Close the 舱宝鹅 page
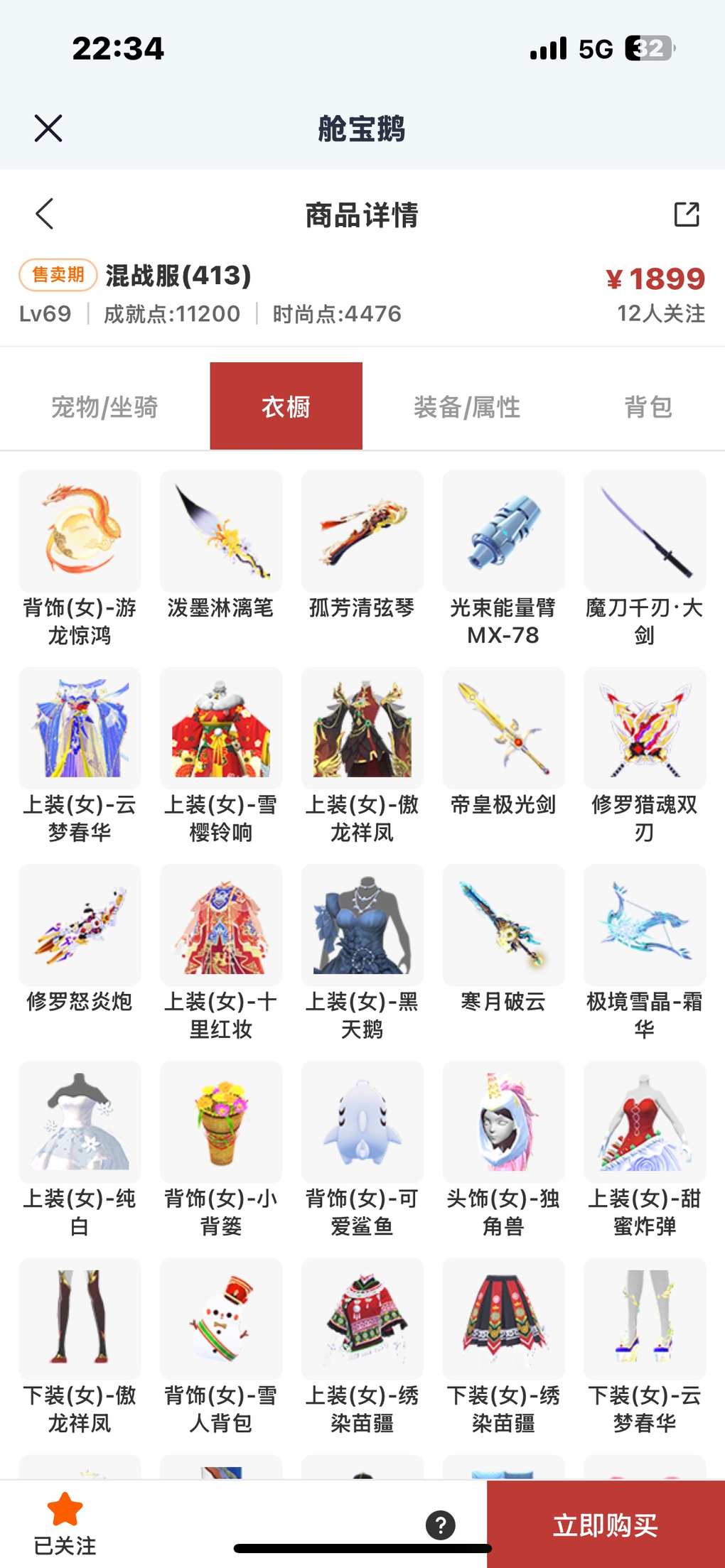Image resolution: width=725 pixels, height=1568 pixels. tap(48, 129)
